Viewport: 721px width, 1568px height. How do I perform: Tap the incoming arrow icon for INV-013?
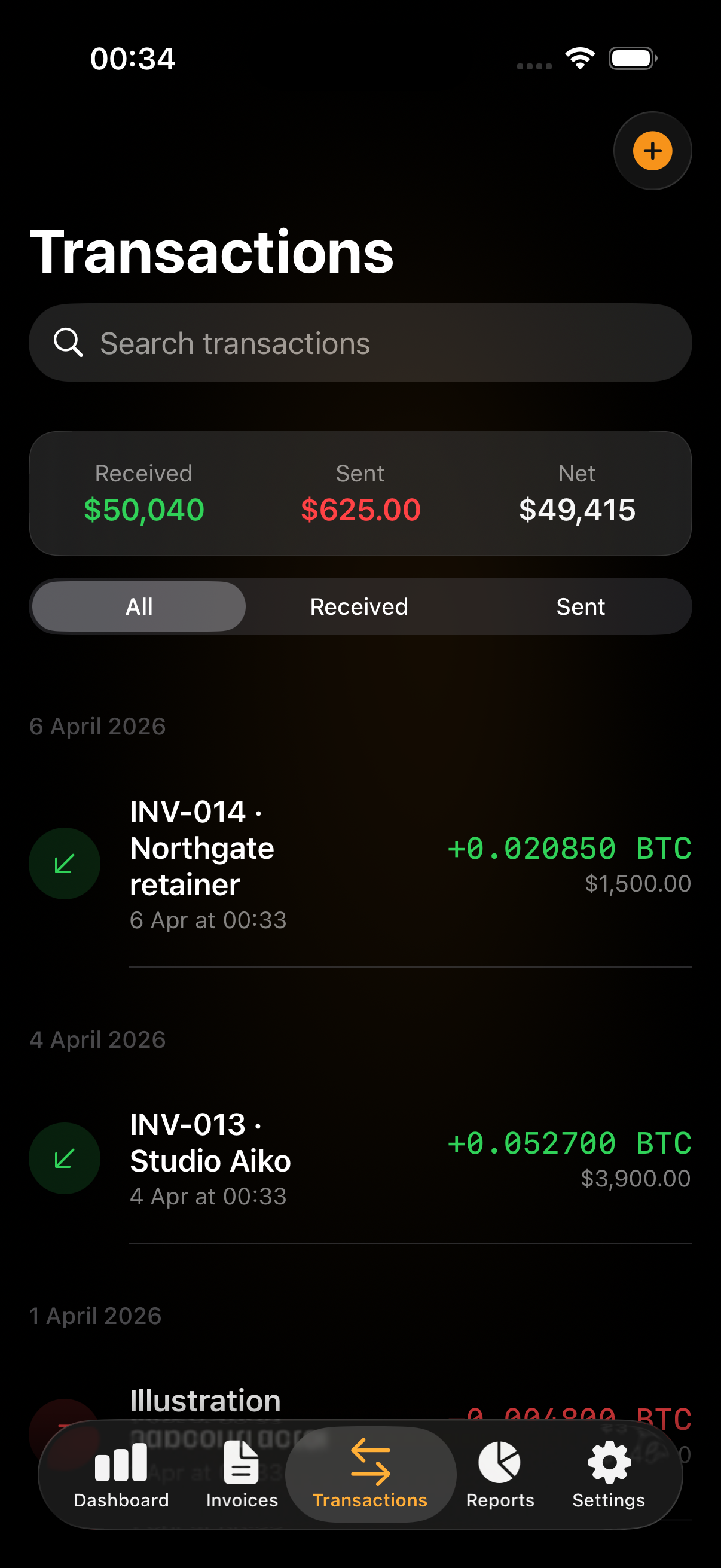pos(65,1158)
